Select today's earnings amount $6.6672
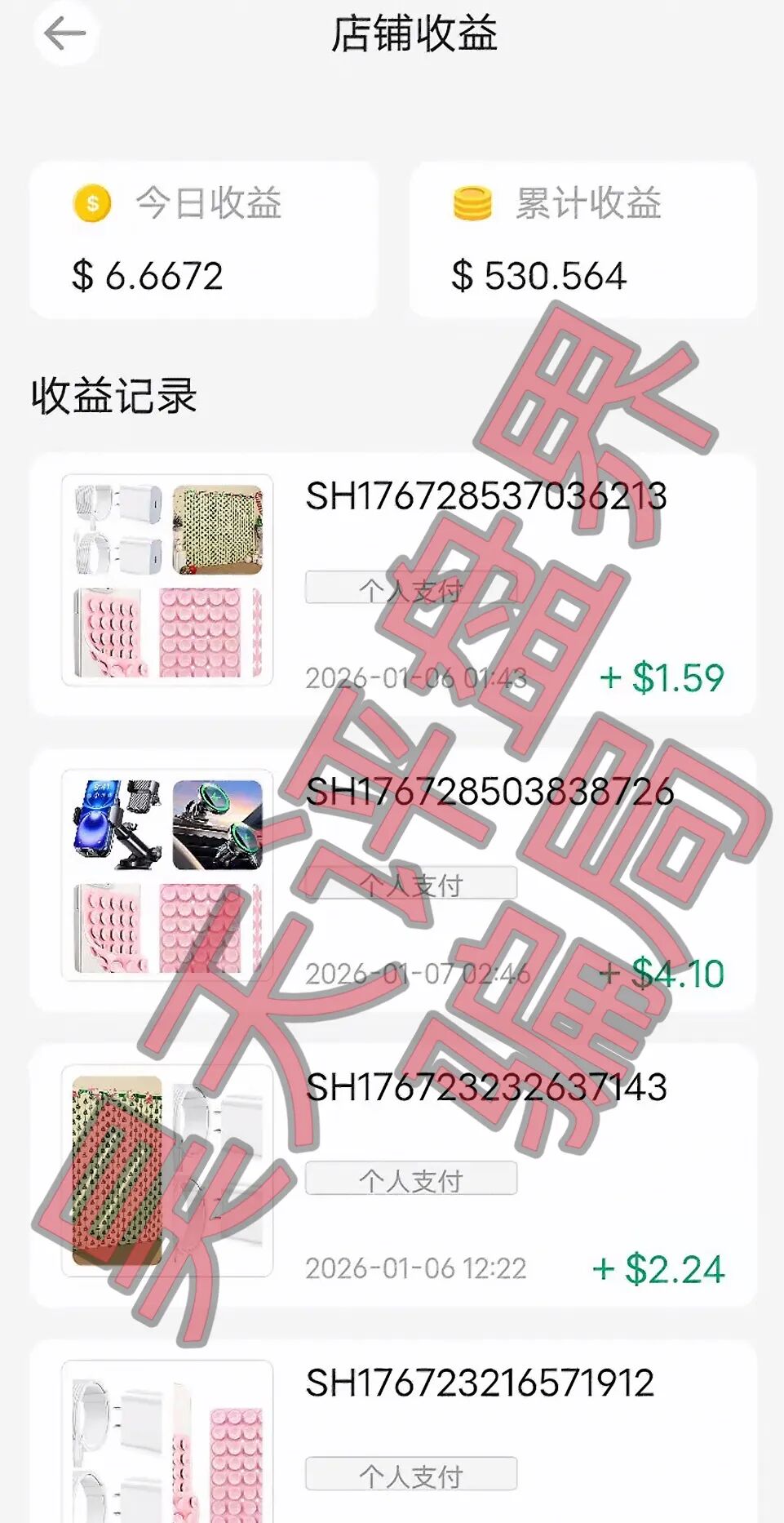This screenshot has width=784, height=1523. click(147, 276)
